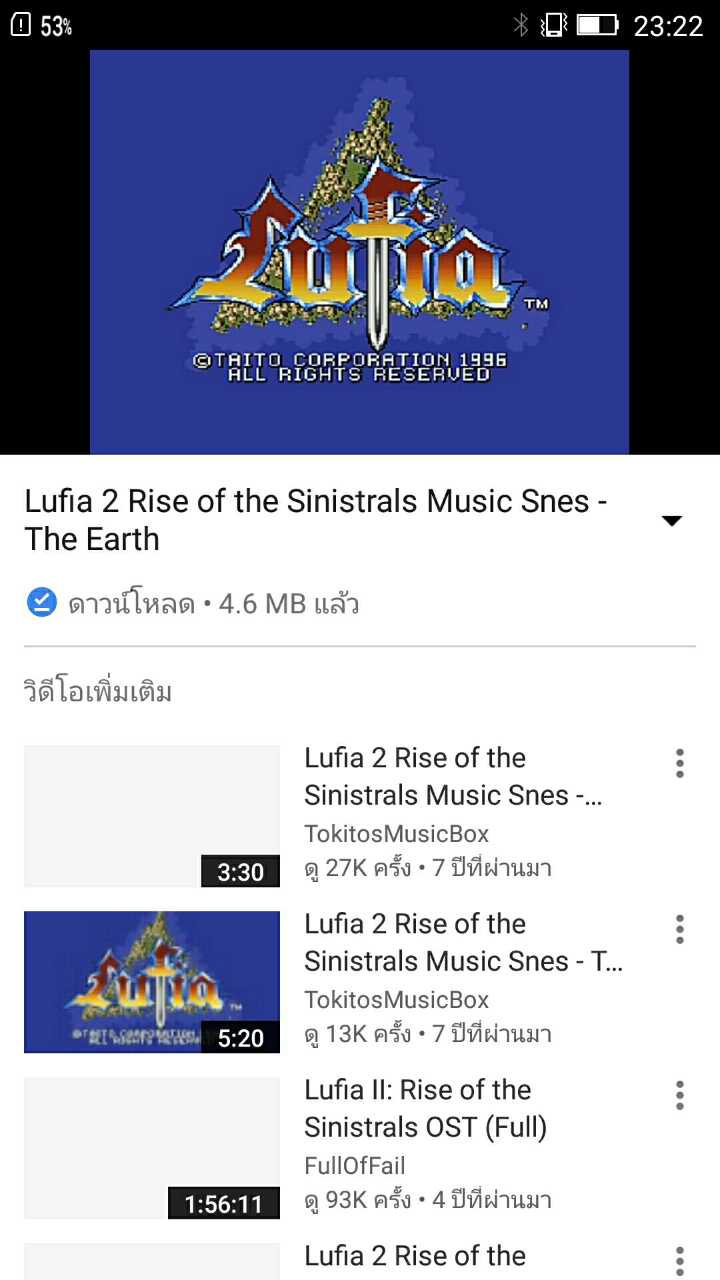Tap the Lufia video player

click(x=360, y=252)
